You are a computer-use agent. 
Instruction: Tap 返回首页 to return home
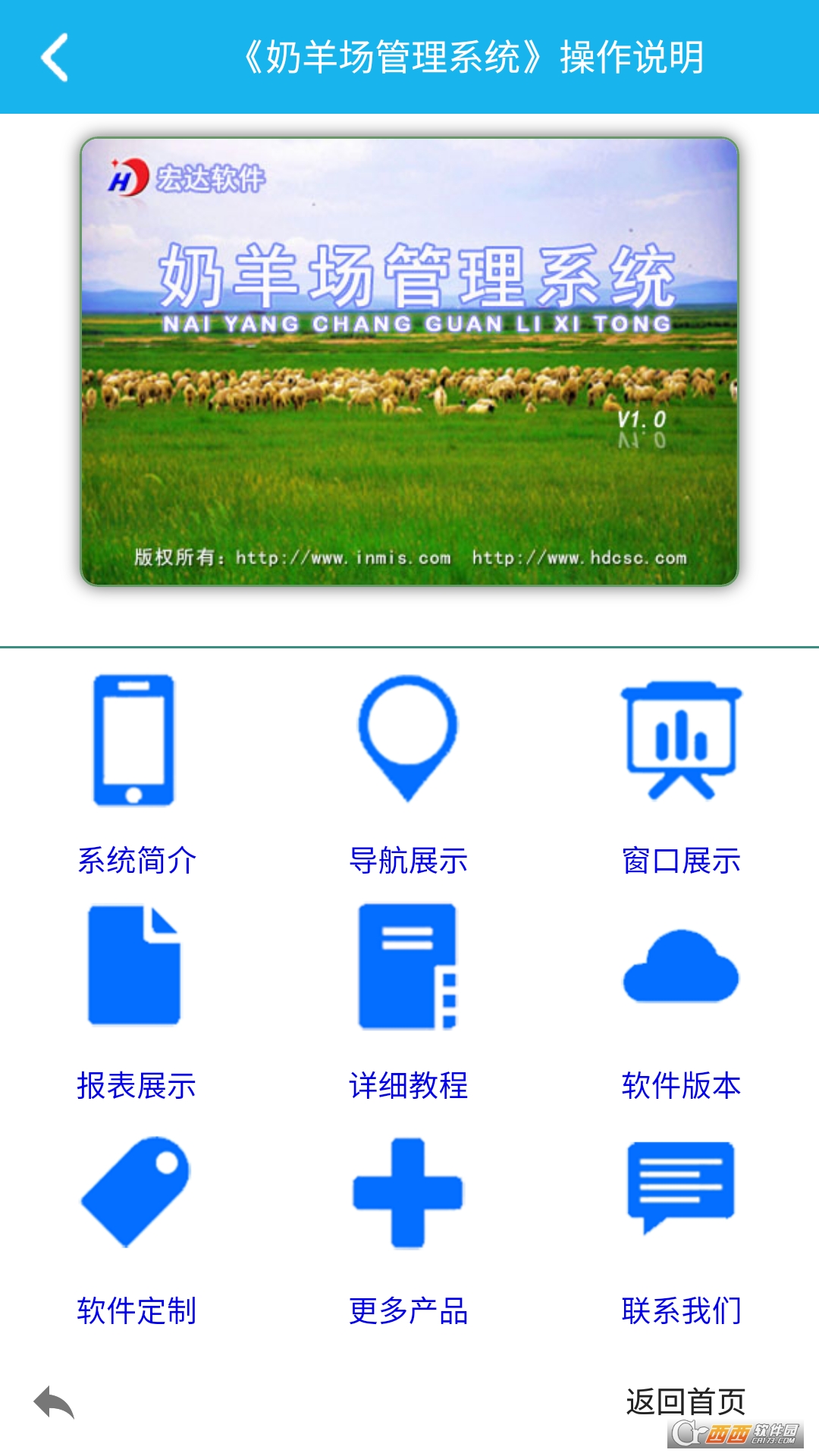[x=685, y=1401]
